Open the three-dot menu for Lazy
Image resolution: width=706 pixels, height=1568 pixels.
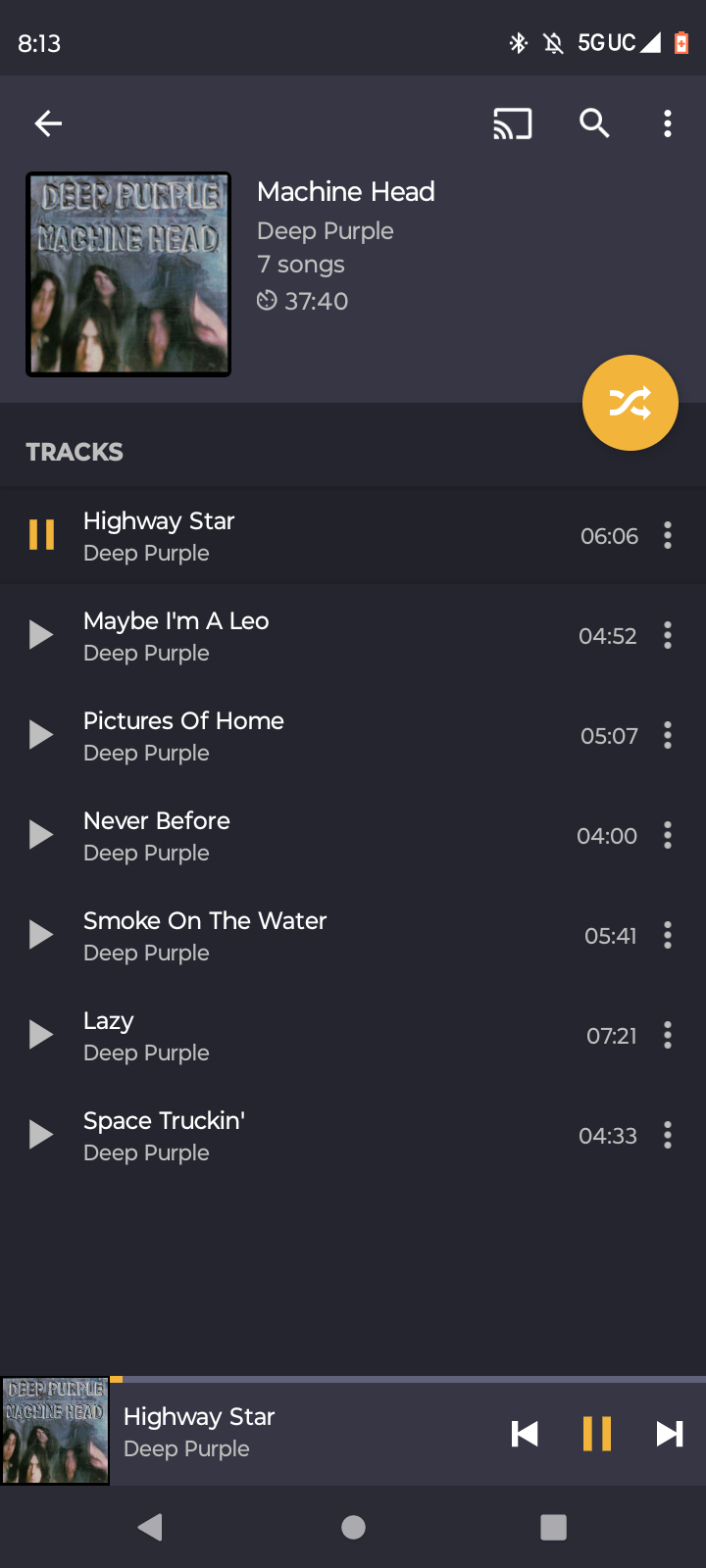click(668, 1035)
